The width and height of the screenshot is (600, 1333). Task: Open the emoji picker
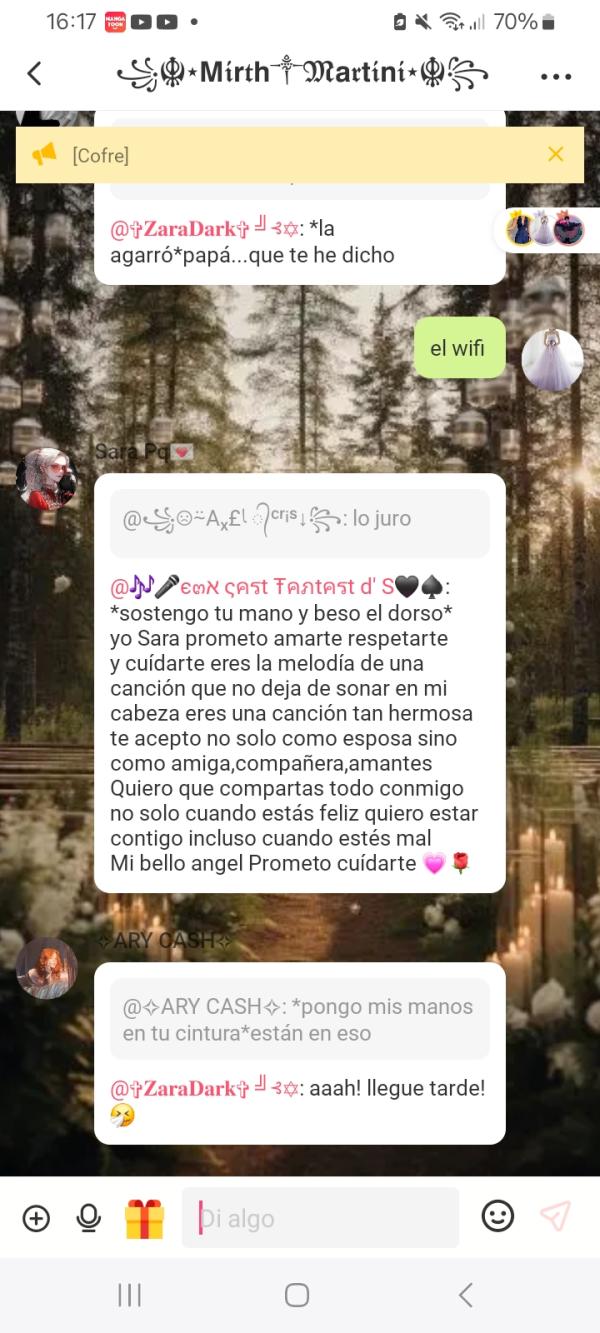[x=497, y=1216]
